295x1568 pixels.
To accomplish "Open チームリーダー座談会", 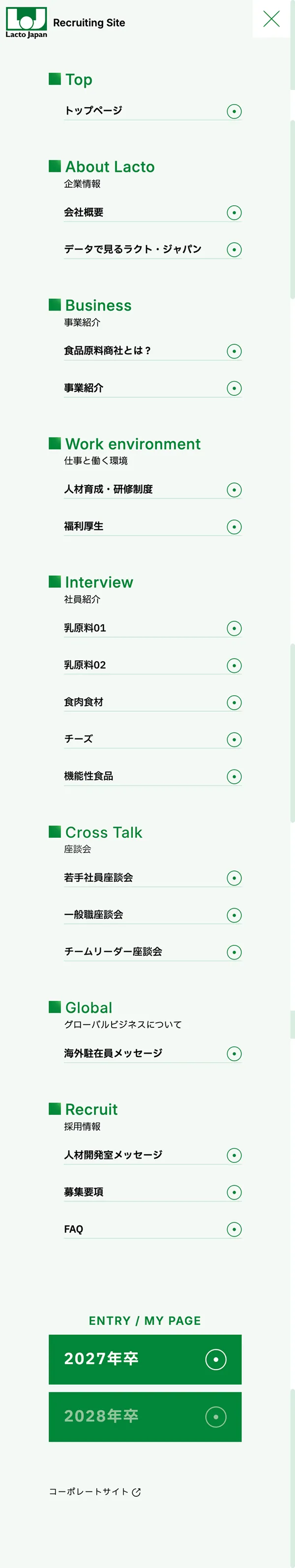I will click(x=152, y=951).
